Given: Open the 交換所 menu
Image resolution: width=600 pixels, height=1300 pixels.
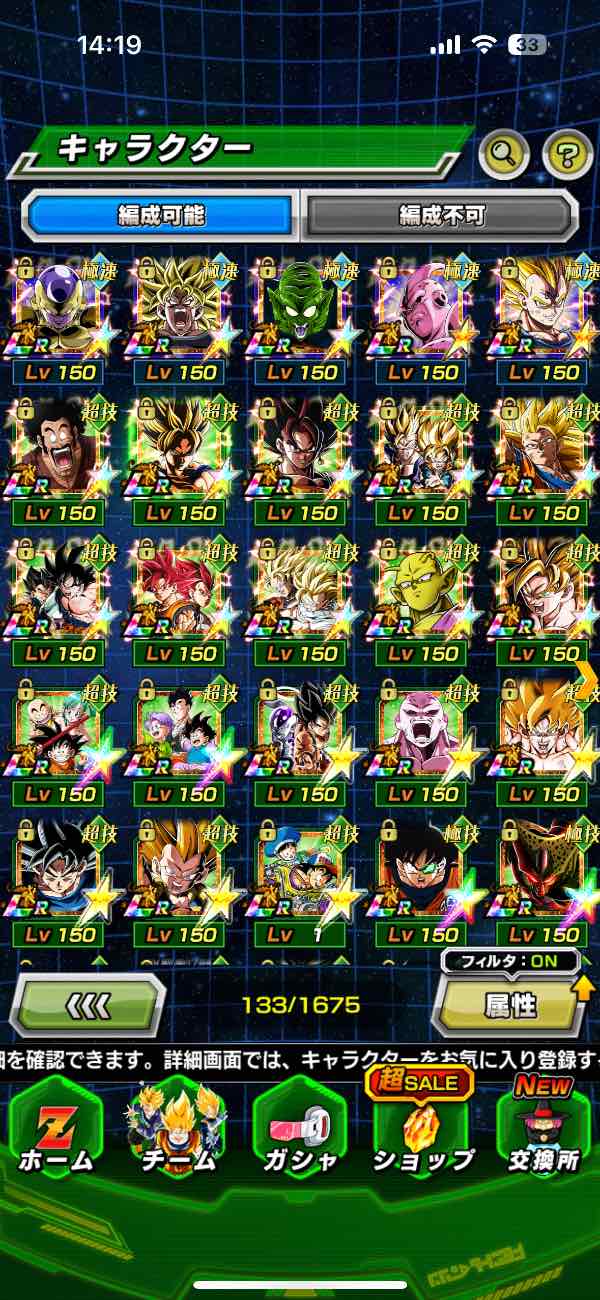Looking at the screenshot, I should 543,1128.
